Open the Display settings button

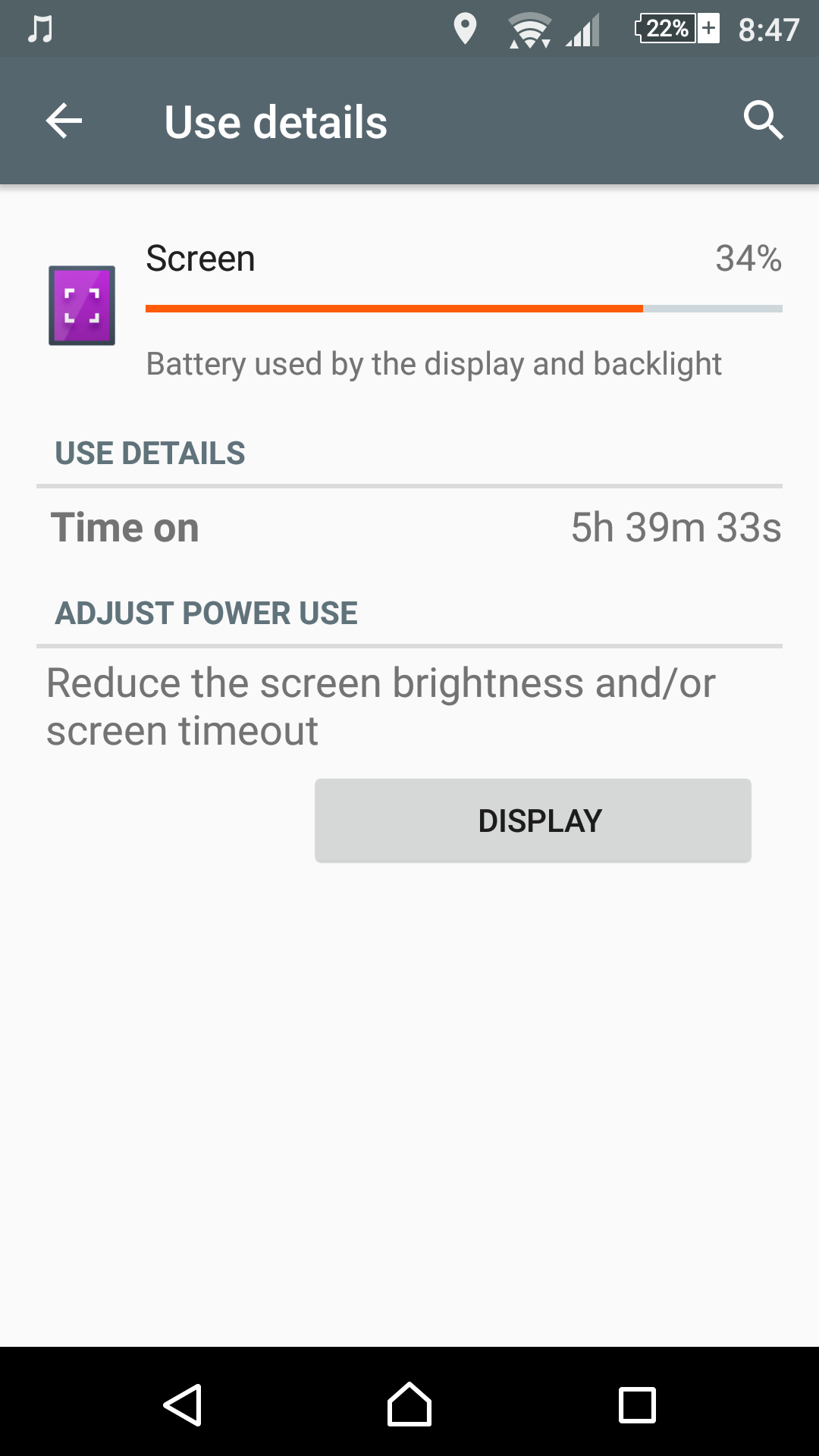tap(532, 821)
